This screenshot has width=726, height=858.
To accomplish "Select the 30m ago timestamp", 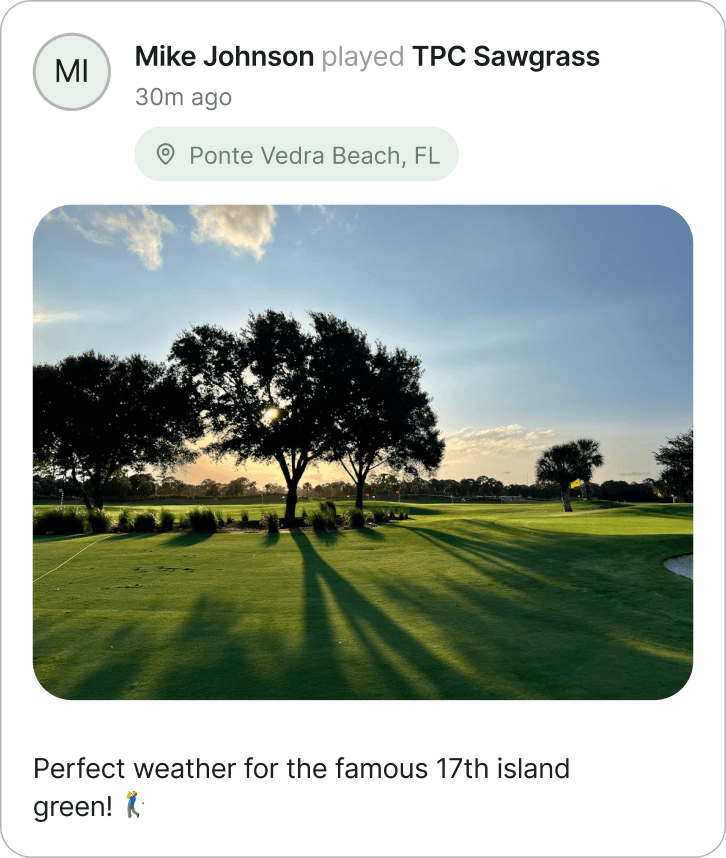I will (x=183, y=98).
